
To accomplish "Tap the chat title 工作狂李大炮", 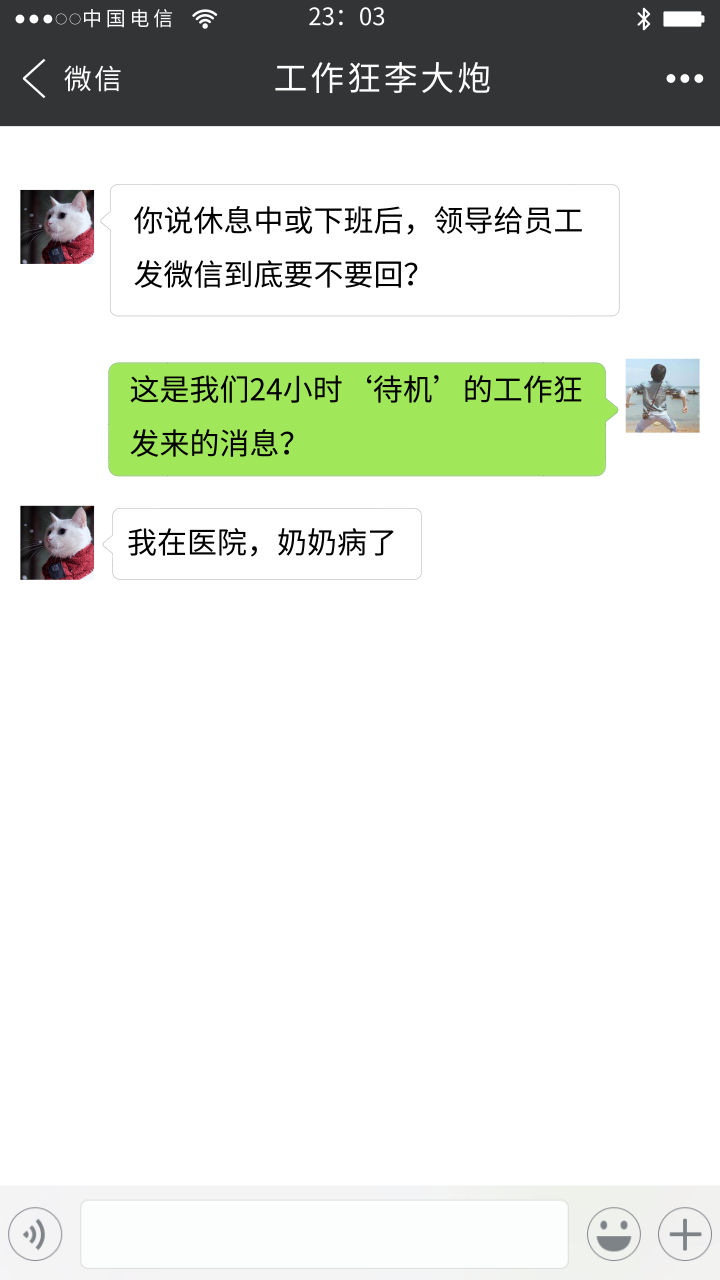I will click(384, 78).
